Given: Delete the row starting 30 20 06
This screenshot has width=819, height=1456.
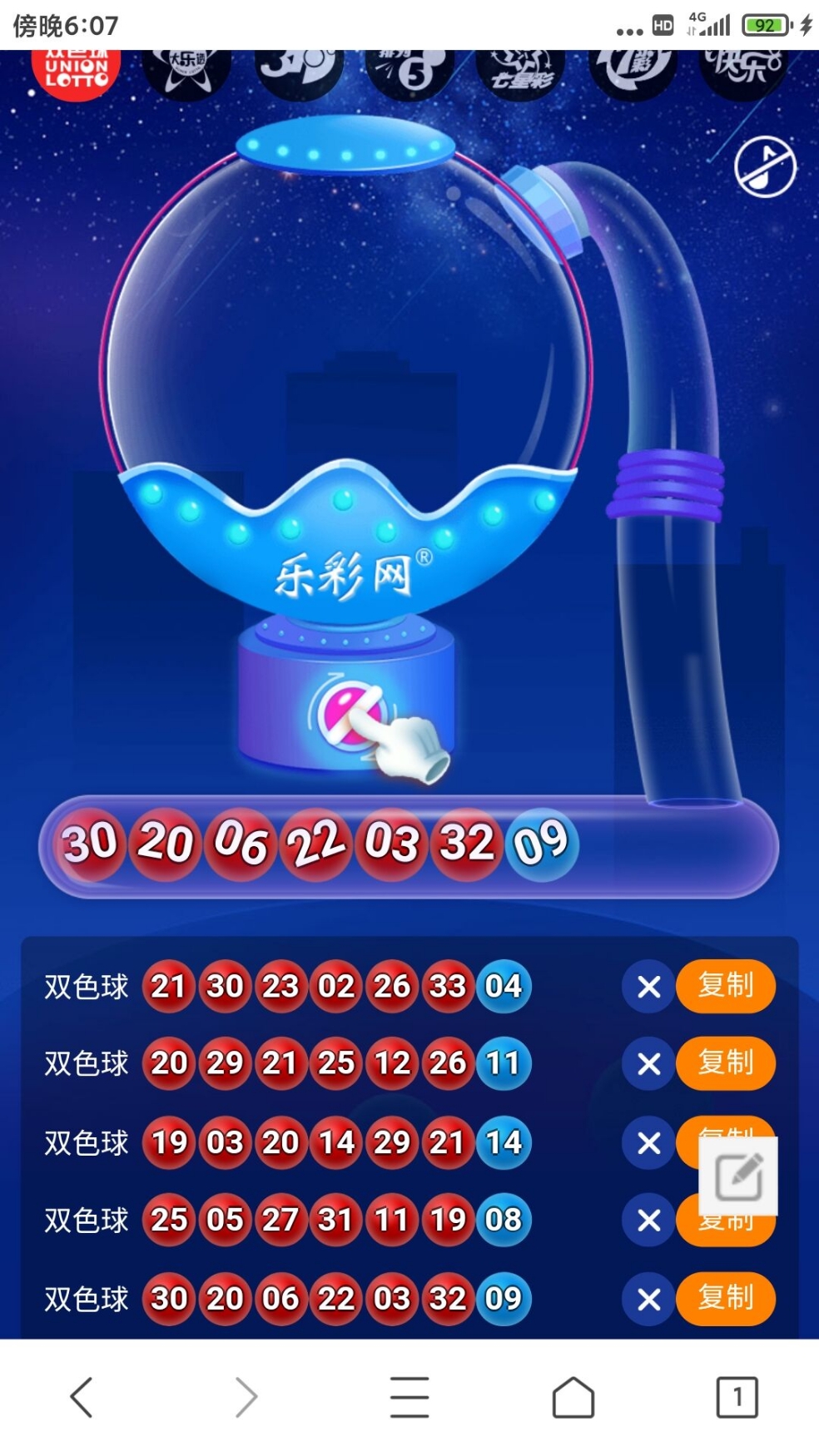Looking at the screenshot, I should click(648, 1299).
